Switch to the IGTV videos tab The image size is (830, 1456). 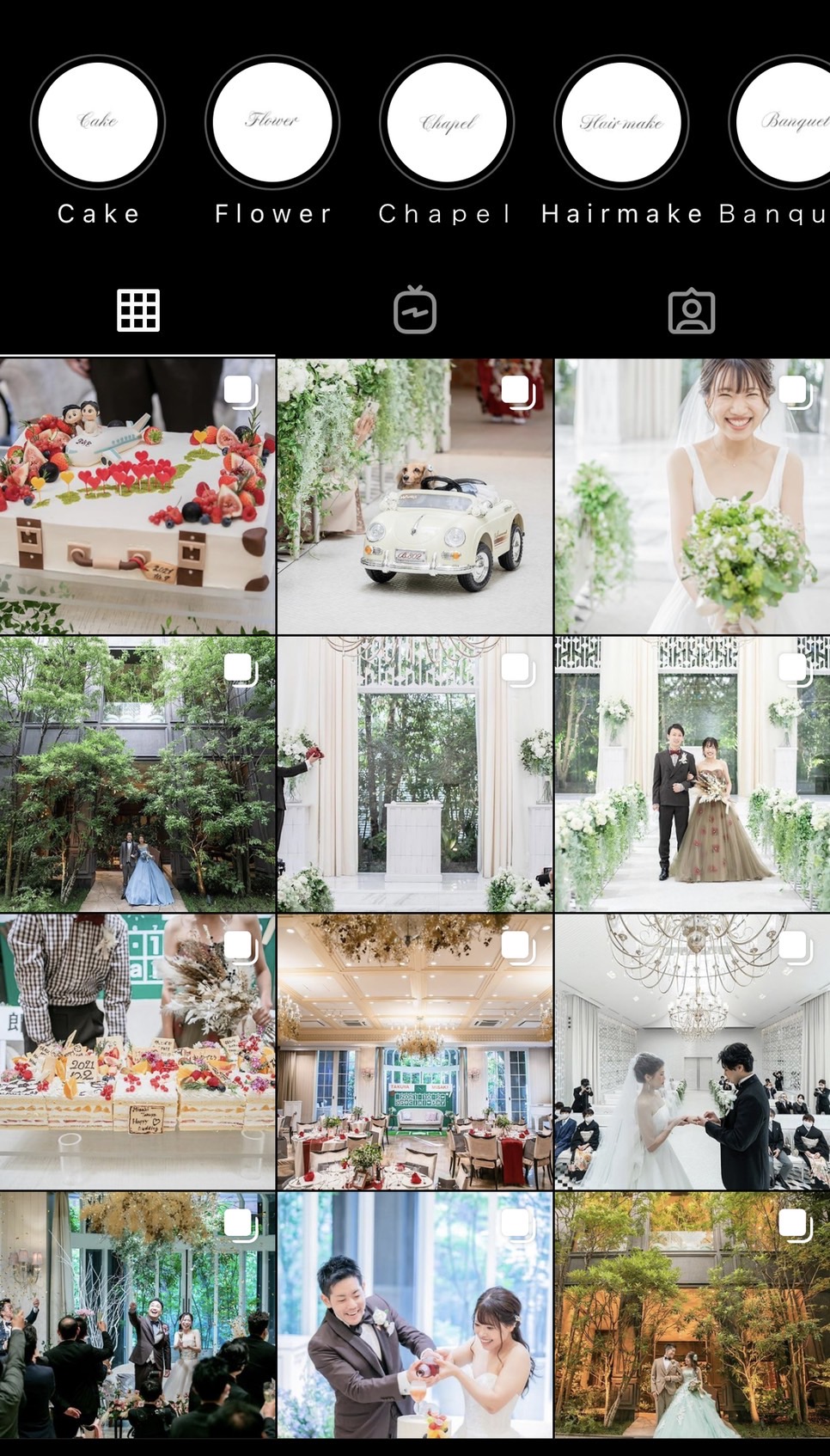415,310
